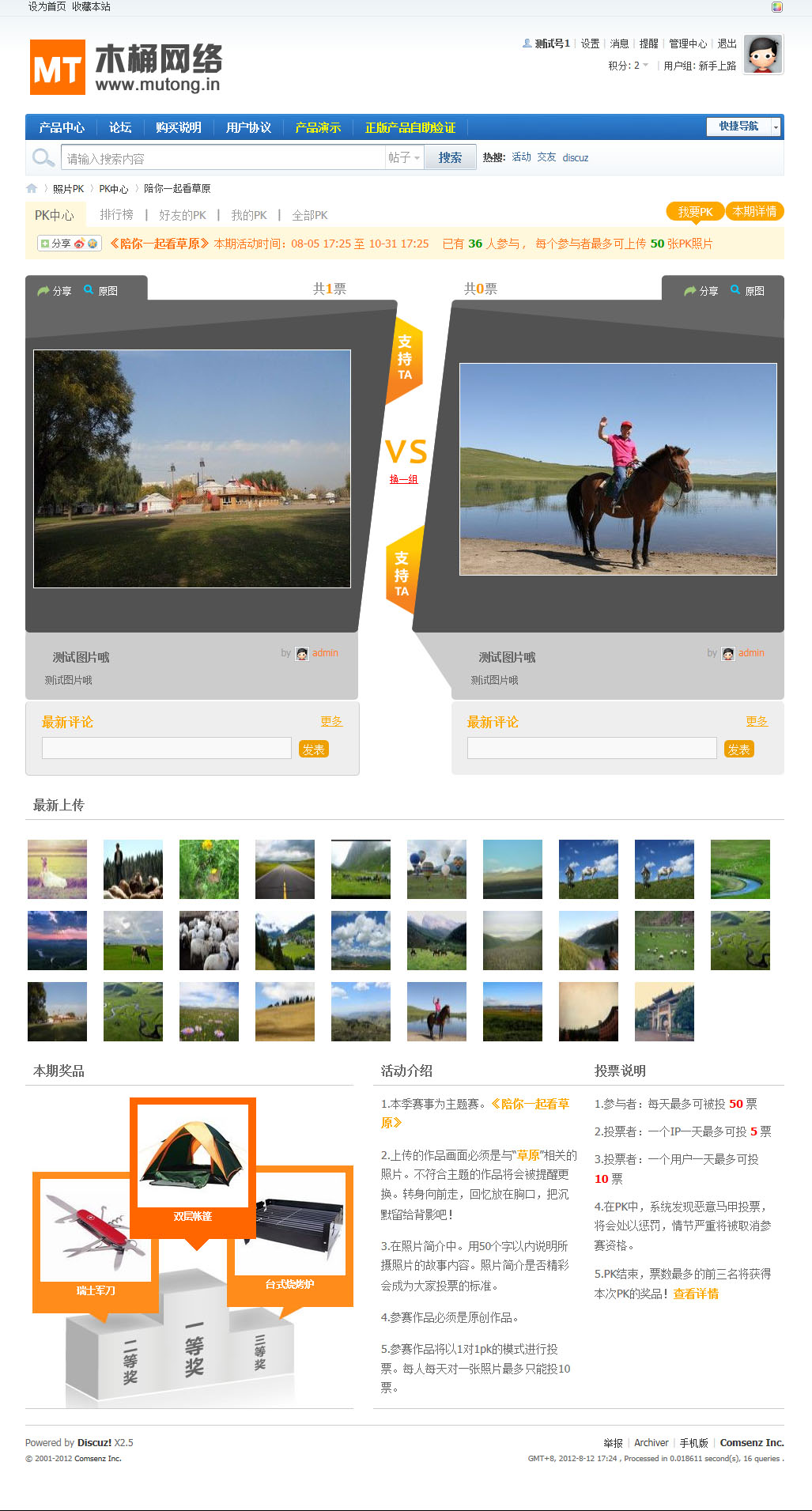Open 更多 comments for the right photo
Viewport: 812px width, 1511px height.
click(x=756, y=721)
